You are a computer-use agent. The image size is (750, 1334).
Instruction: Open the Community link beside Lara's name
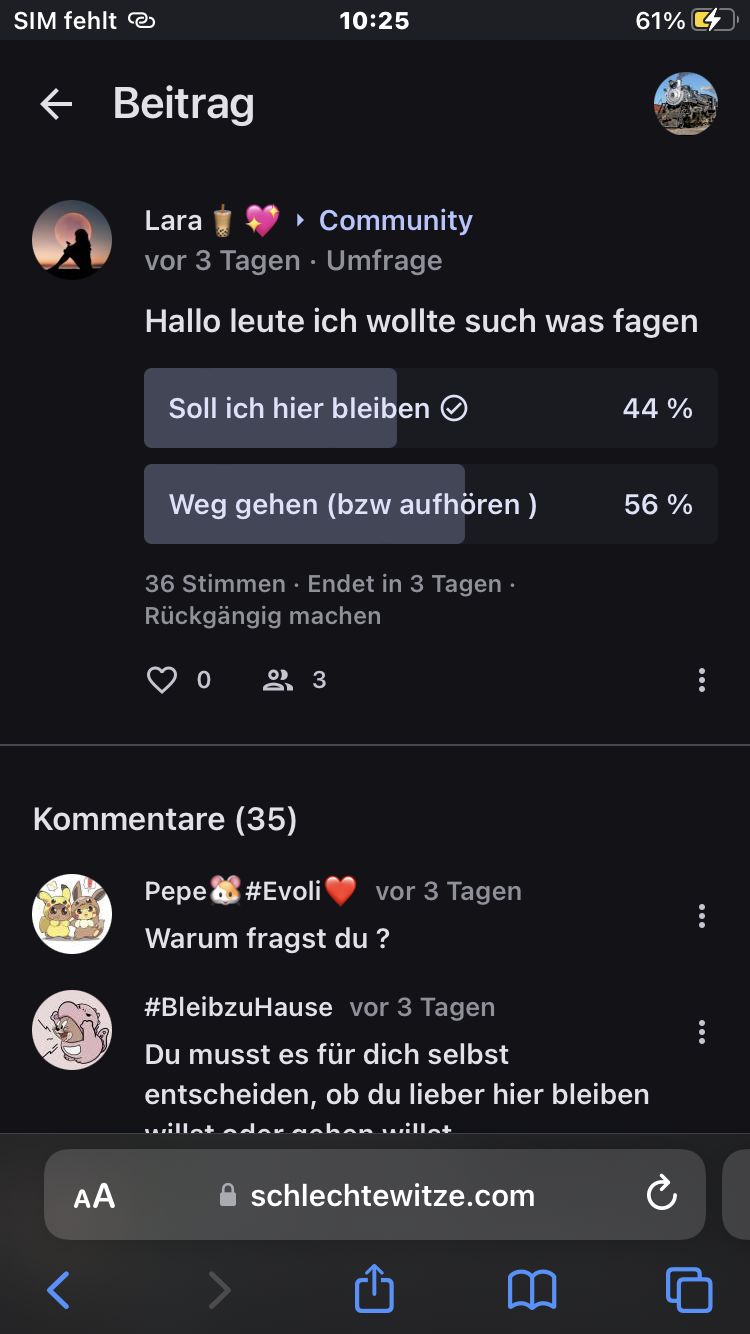pos(395,220)
